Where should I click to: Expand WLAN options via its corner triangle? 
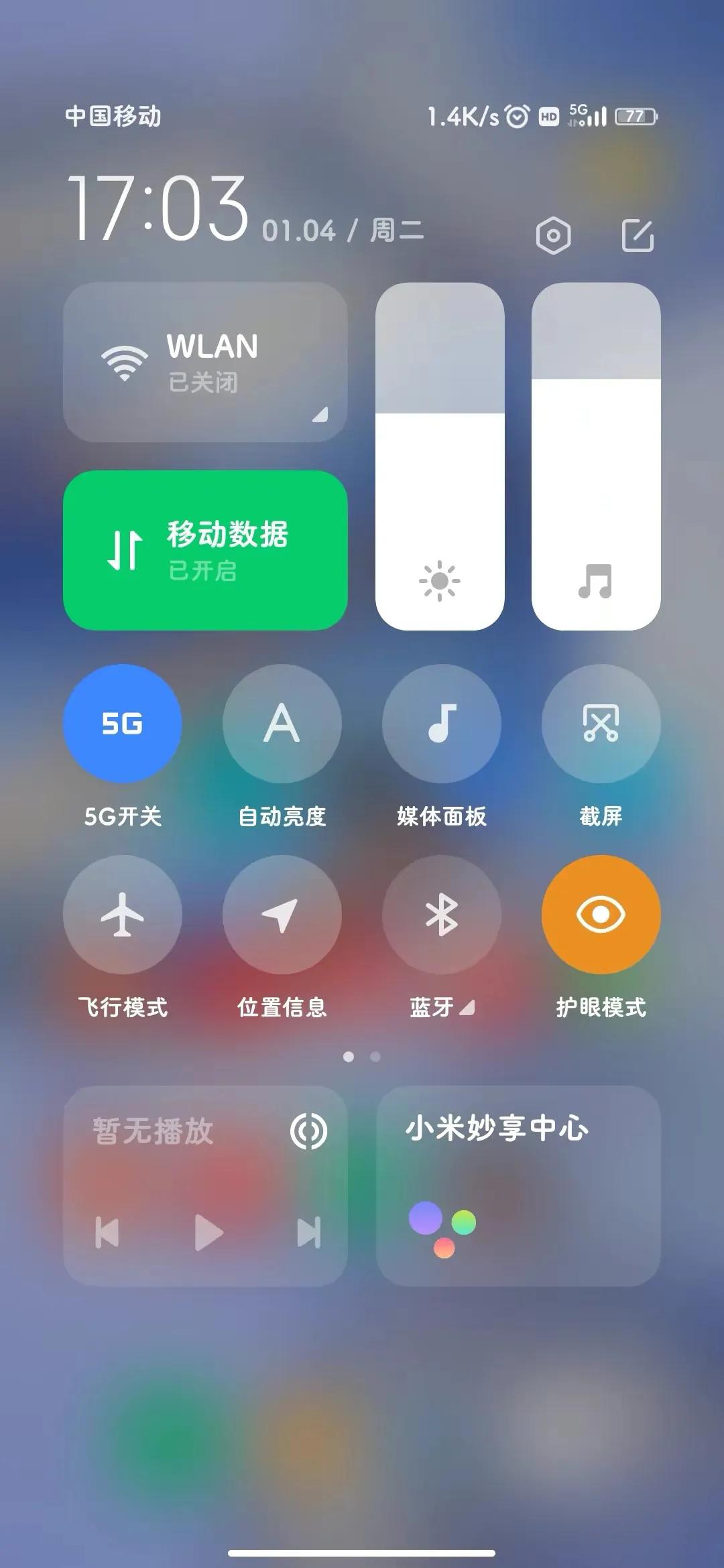point(318,413)
